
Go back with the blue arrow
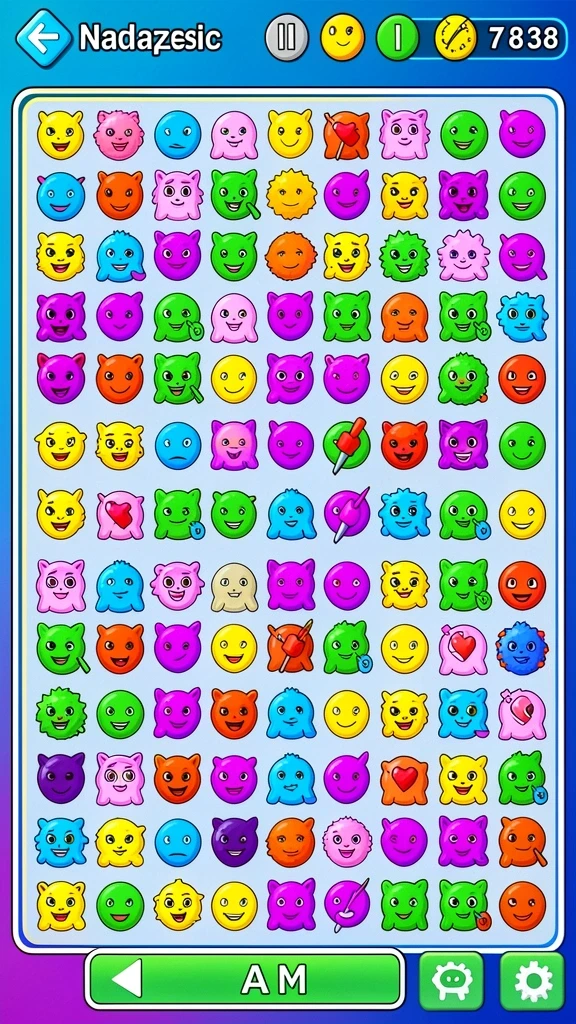coord(43,38)
